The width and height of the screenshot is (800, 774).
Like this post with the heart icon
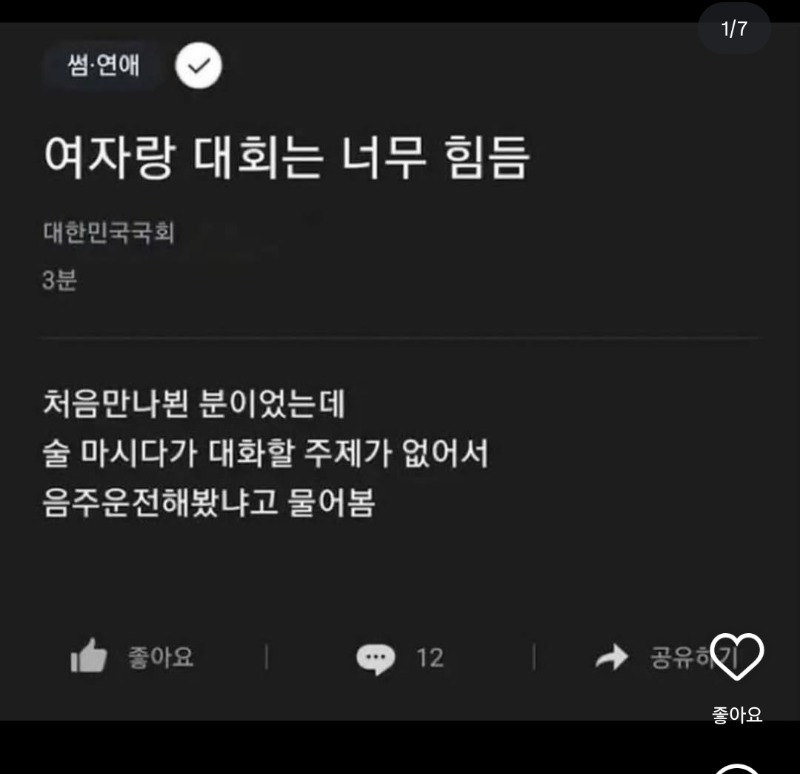coord(736,657)
